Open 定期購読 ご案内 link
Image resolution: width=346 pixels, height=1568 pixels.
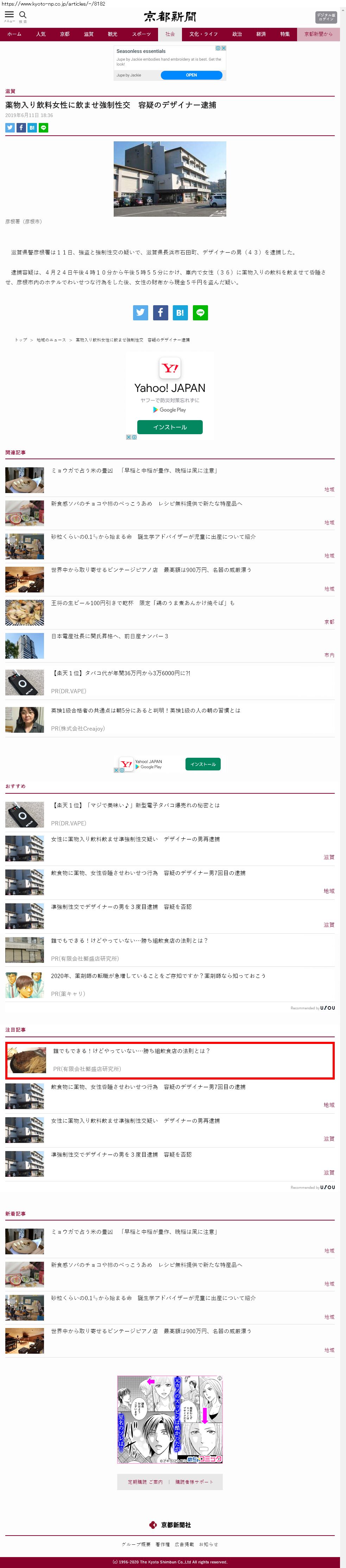145,1482
